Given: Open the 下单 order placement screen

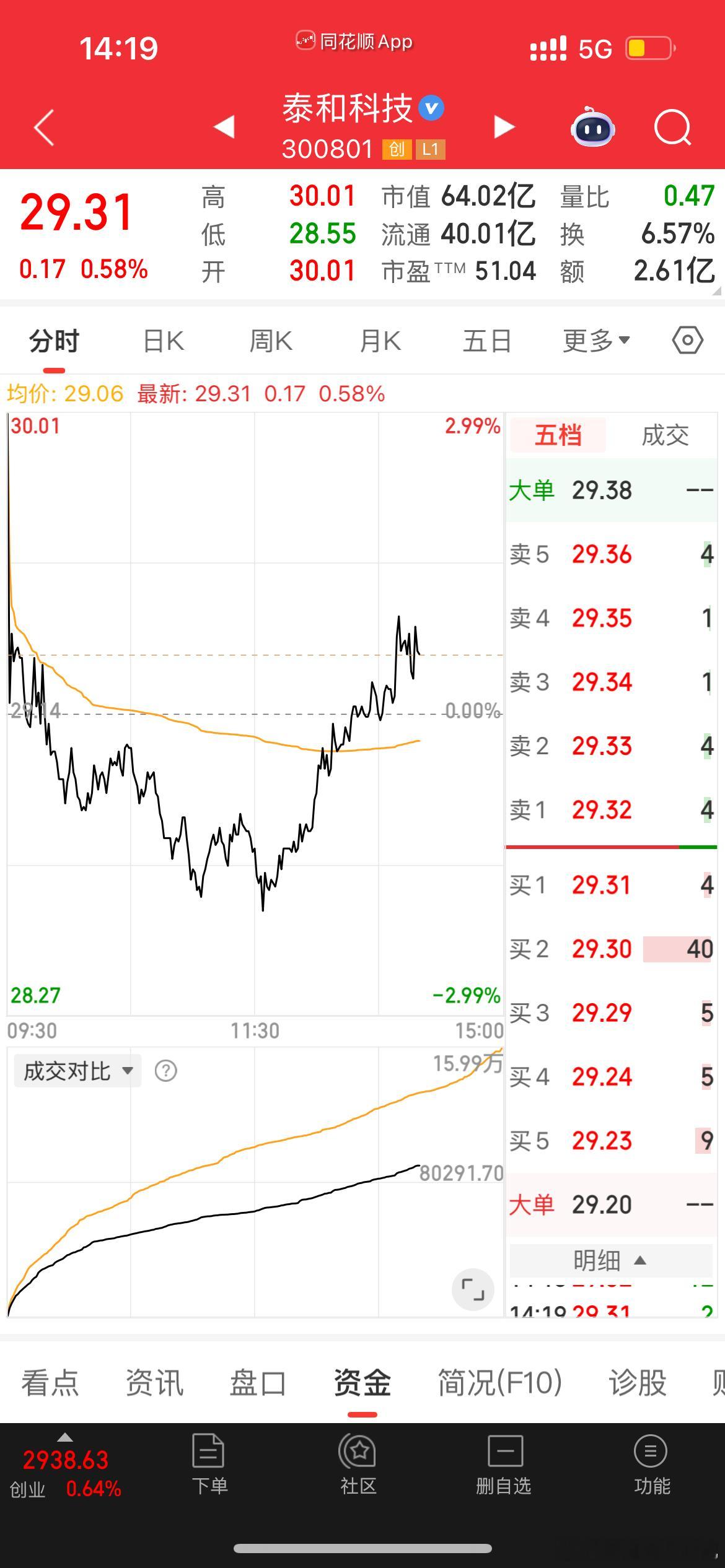Looking at the screenshot, I should [x=209, y=1486].
